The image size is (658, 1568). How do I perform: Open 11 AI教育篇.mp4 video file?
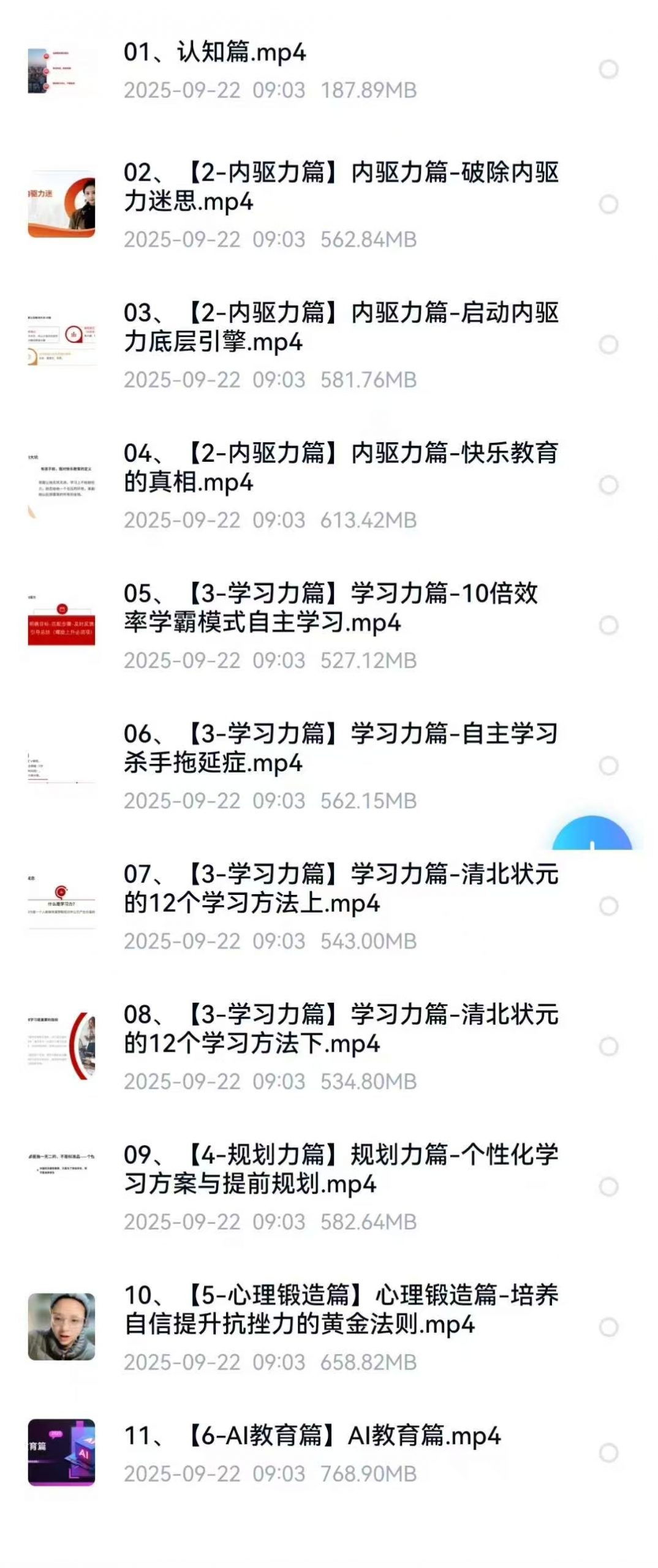[x=312, y=1436]
